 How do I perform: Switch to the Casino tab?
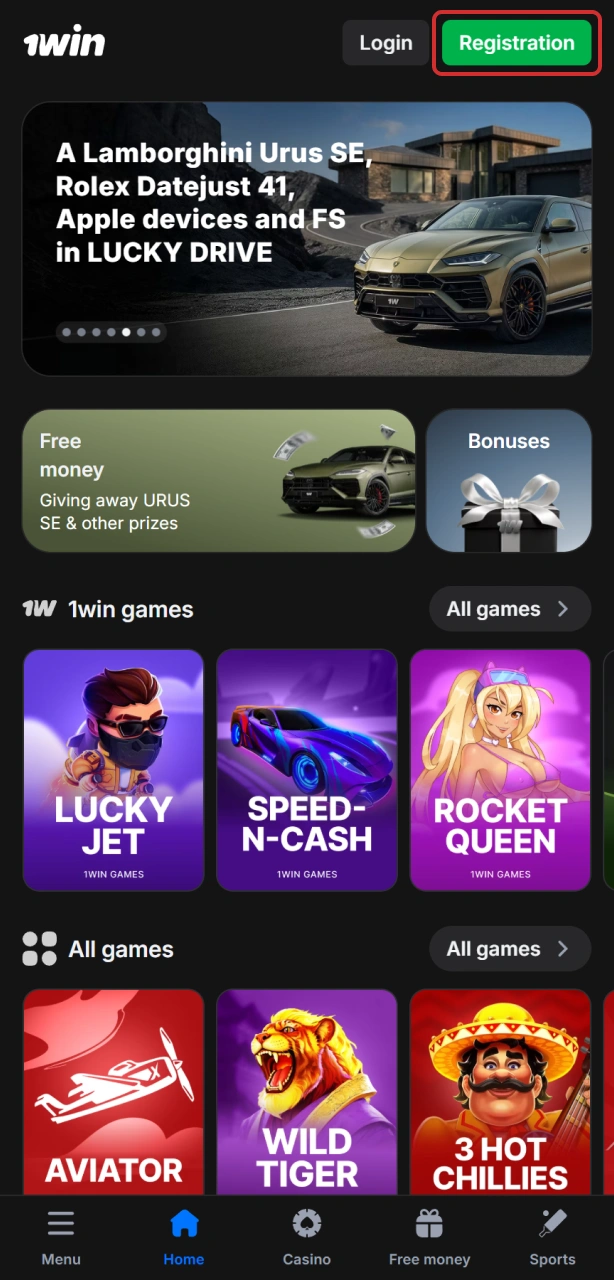coord(306,1238)
